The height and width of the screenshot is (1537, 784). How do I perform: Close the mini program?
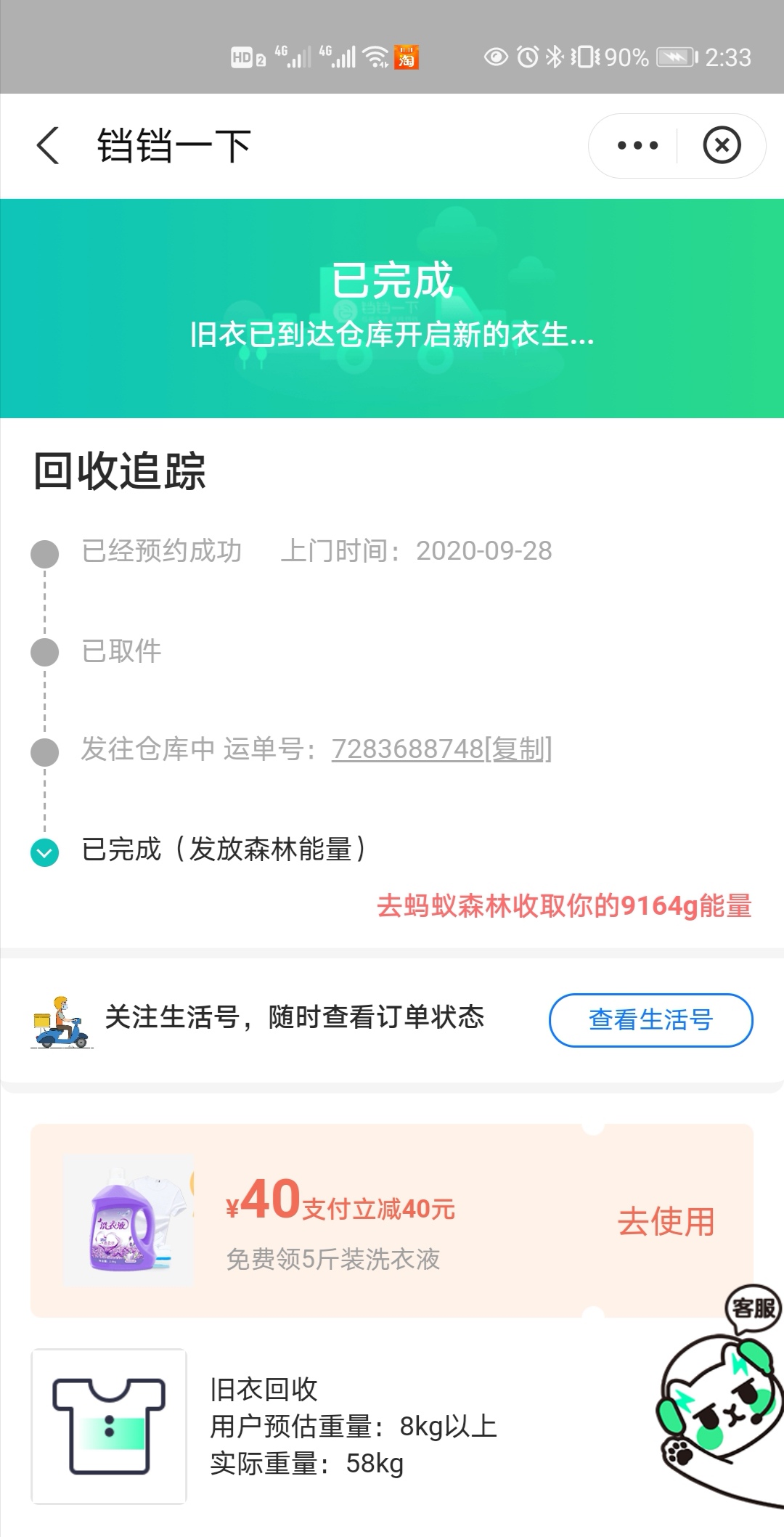(722, 146)
